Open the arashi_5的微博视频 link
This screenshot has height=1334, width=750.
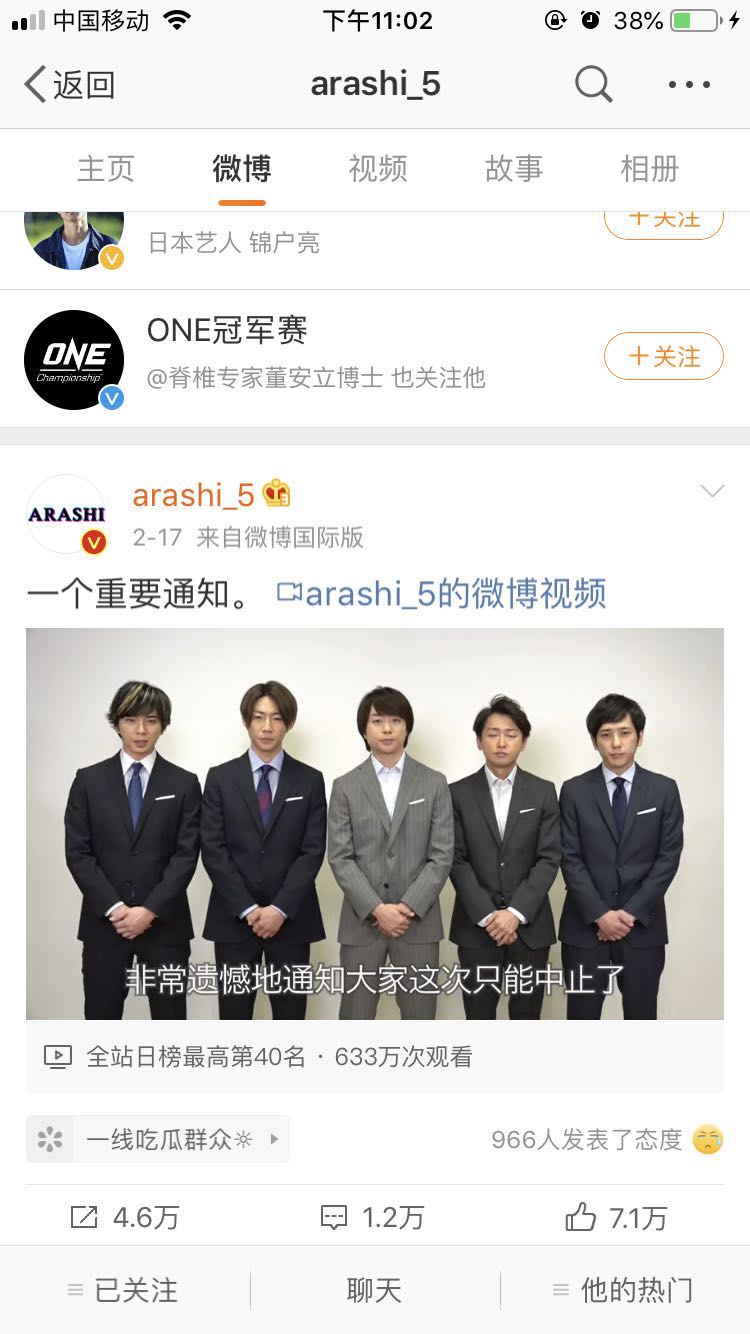click(x=441, y=593)
